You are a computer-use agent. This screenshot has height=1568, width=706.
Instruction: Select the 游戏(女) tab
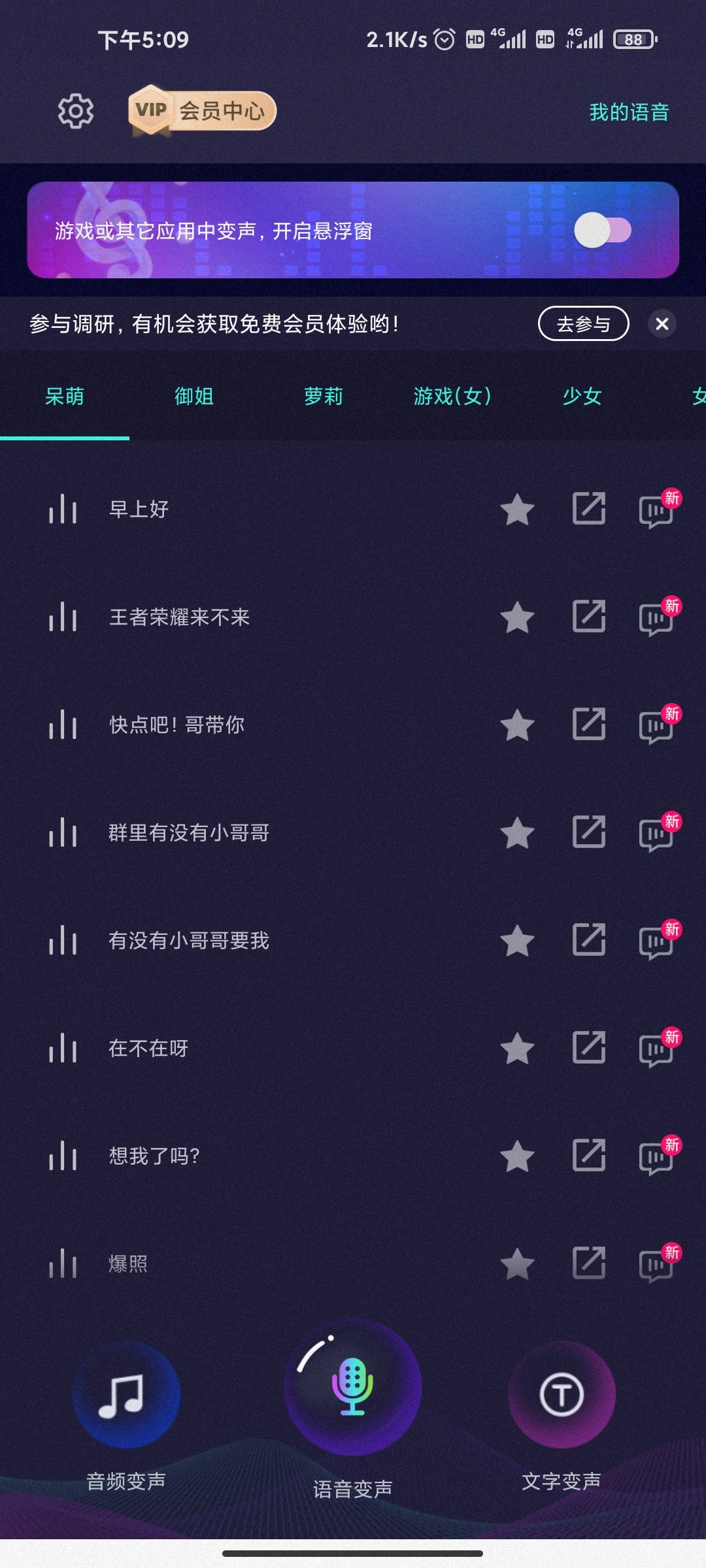pyautogui.click(x=451, y=397)
